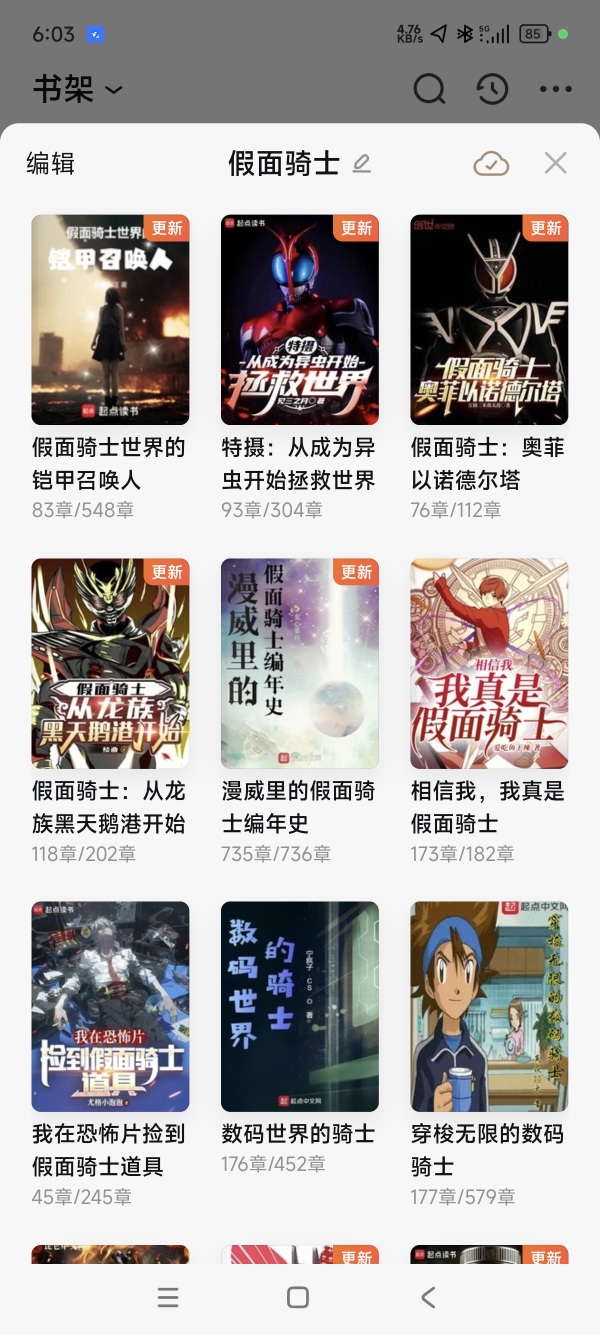Open 穿梭无限的数码骑士
600x1335 pixels.
tap(489, 1006)
